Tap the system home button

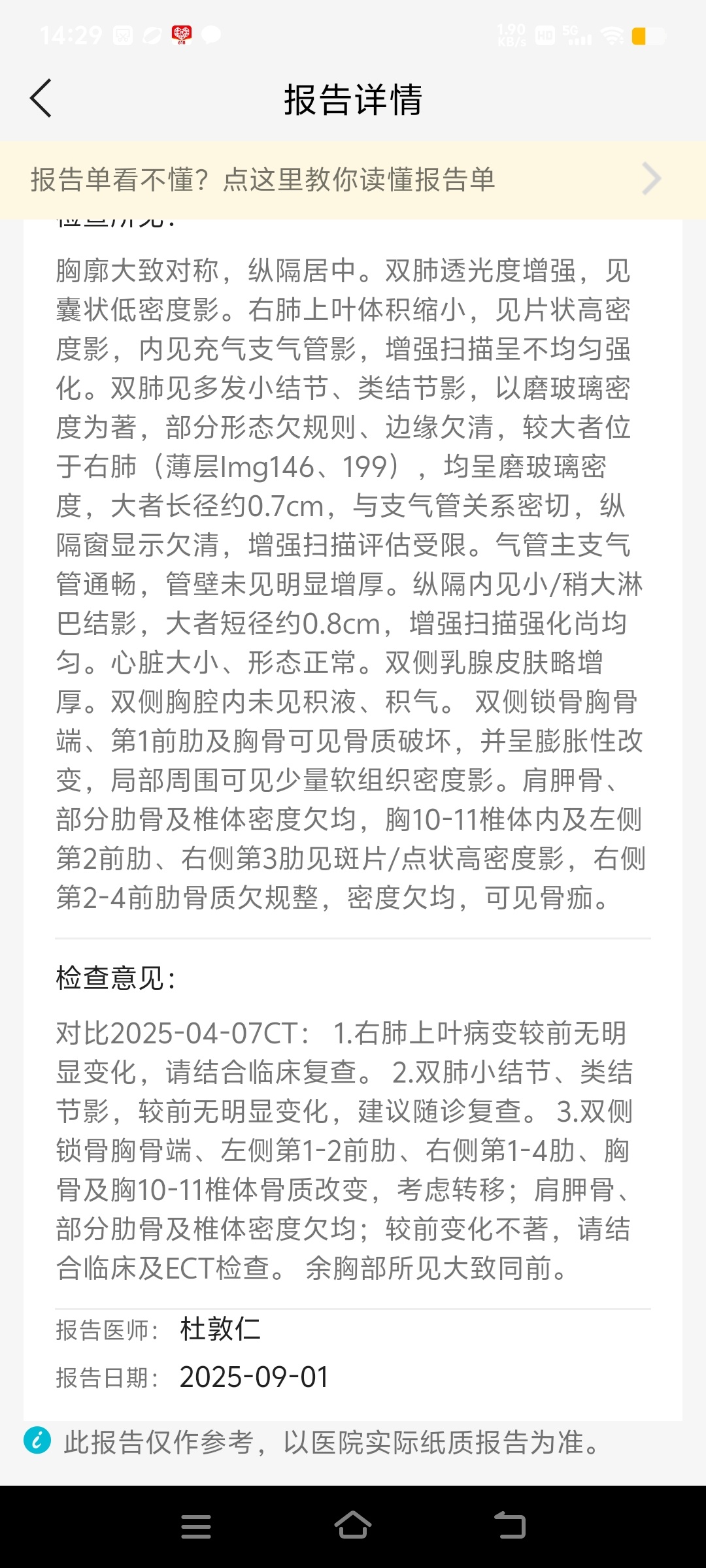353,1526
